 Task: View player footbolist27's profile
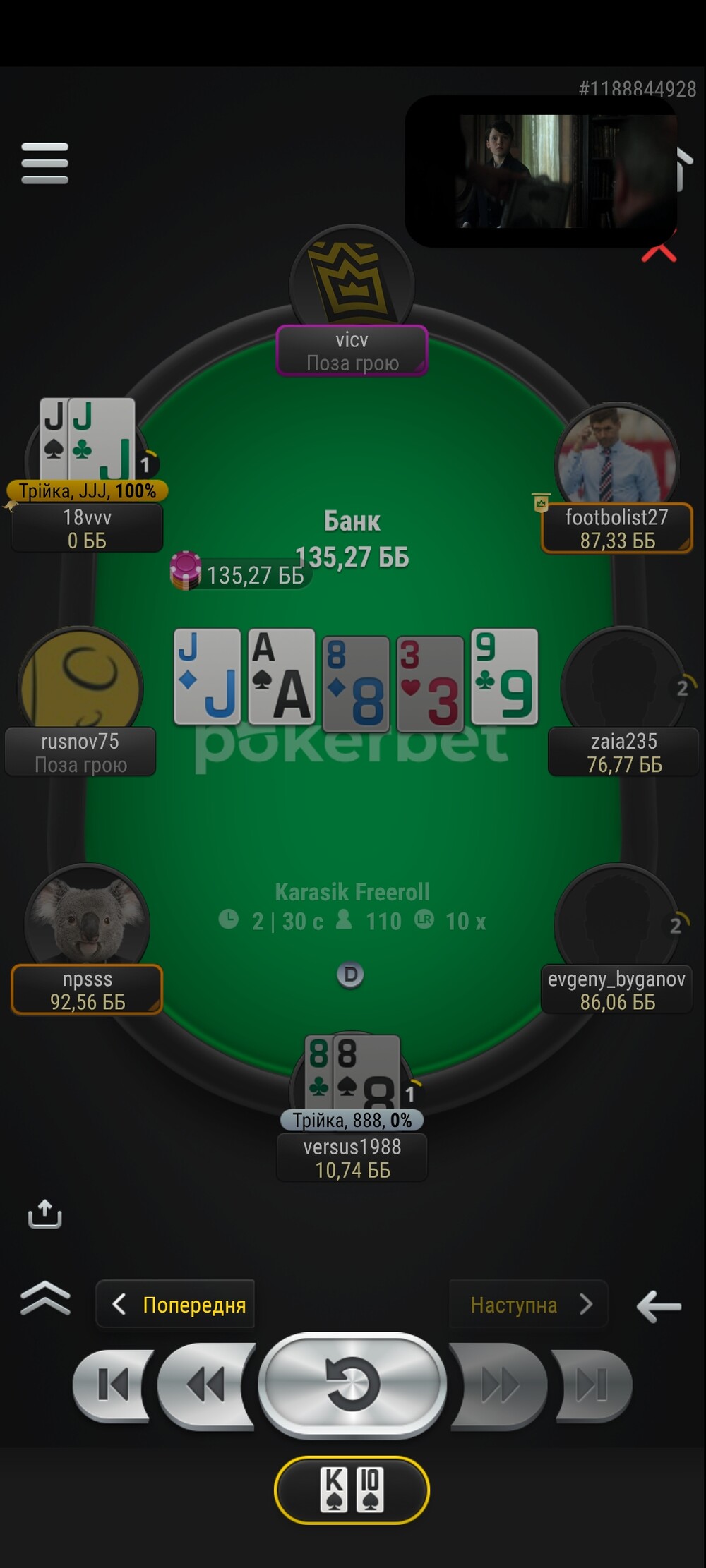617,529
